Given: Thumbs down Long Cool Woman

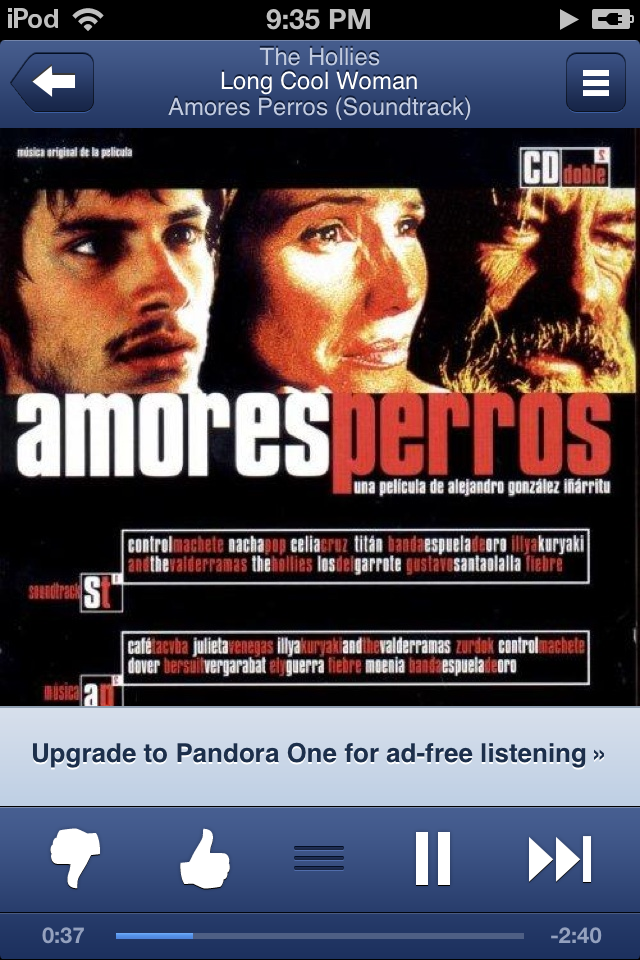Looking at the screenshot, I should 76,858.
